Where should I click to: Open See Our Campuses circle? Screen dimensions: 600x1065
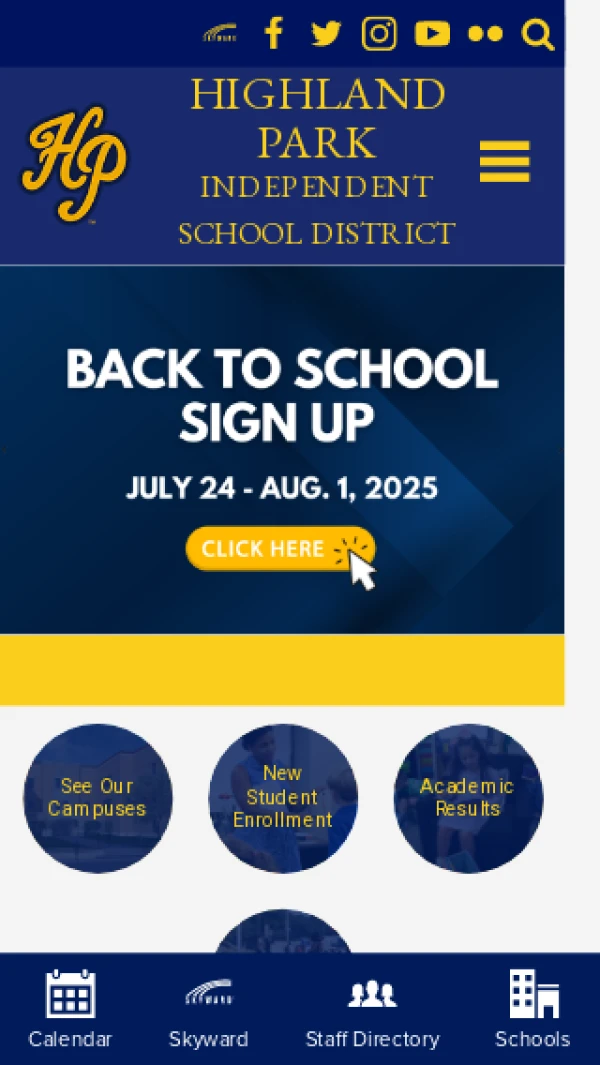tap(98, 798)
